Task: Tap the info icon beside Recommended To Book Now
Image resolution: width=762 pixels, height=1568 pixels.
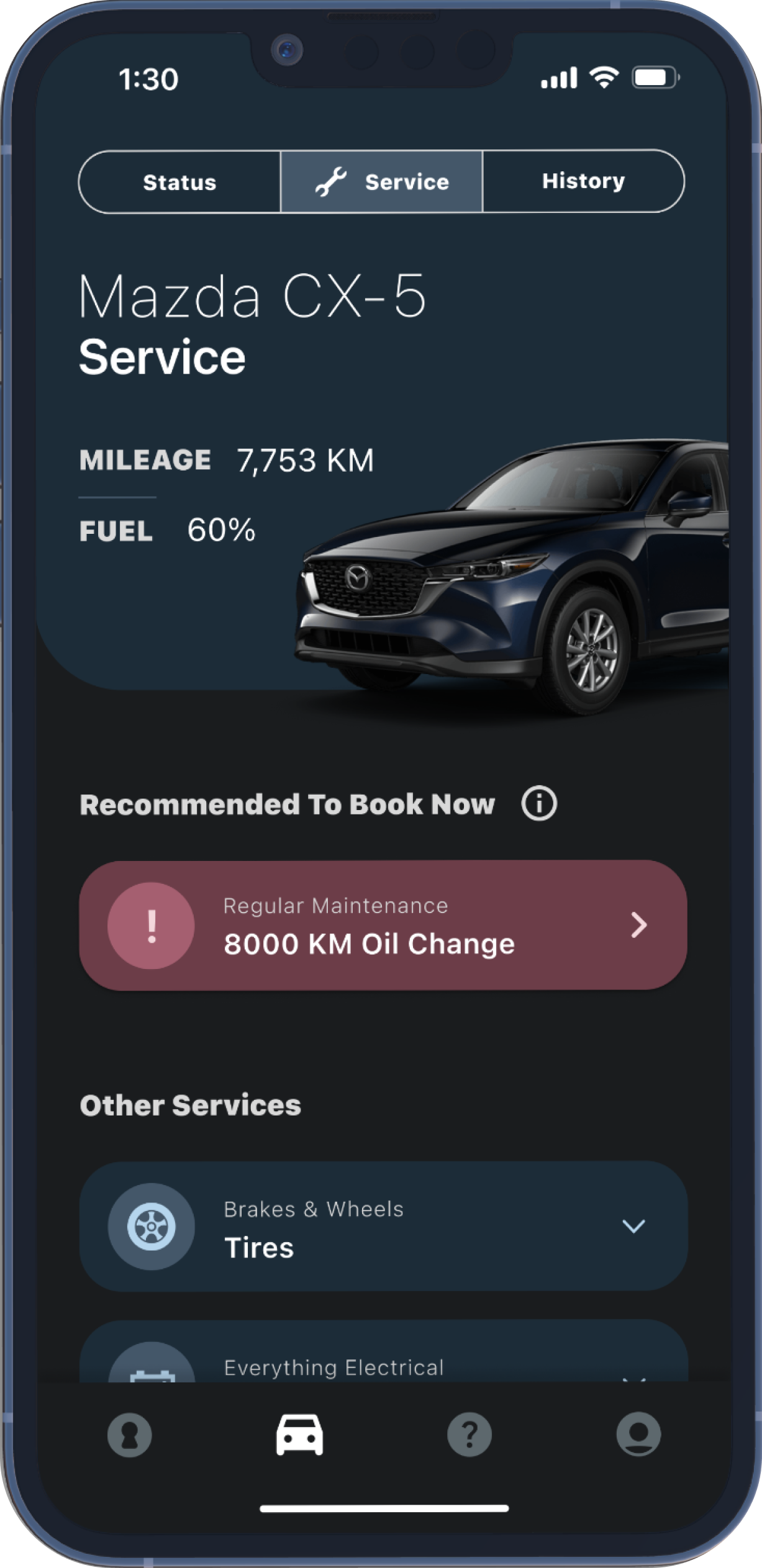Action: click(x=538, y=804)
